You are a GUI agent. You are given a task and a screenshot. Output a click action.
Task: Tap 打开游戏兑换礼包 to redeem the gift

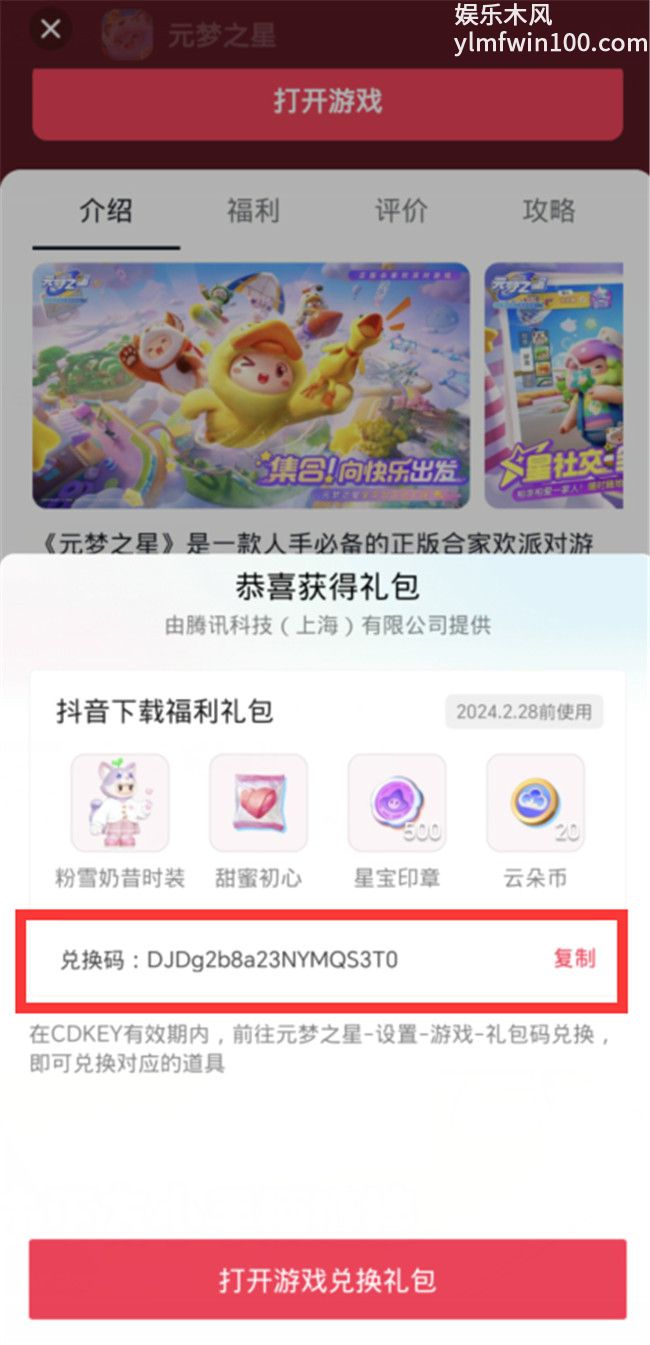[x=327, y=1280]
